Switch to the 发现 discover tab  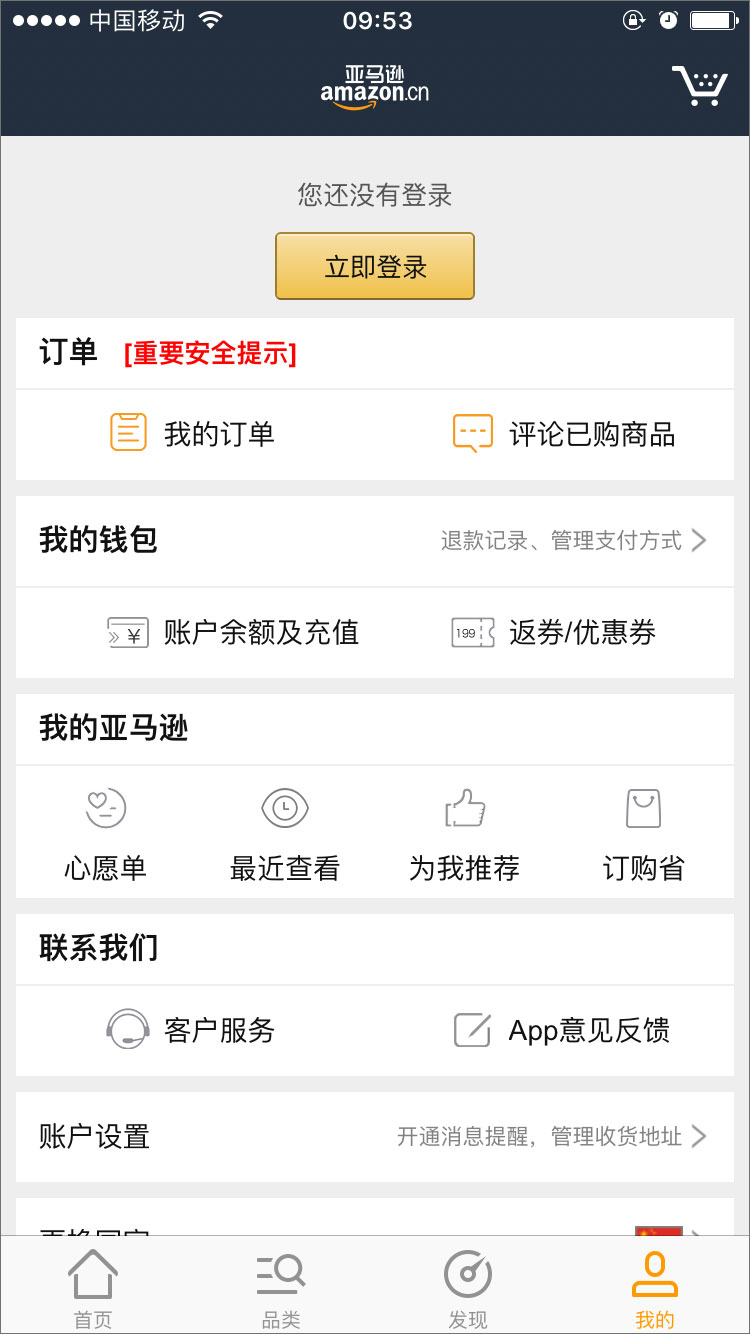tap(468, 1289)
